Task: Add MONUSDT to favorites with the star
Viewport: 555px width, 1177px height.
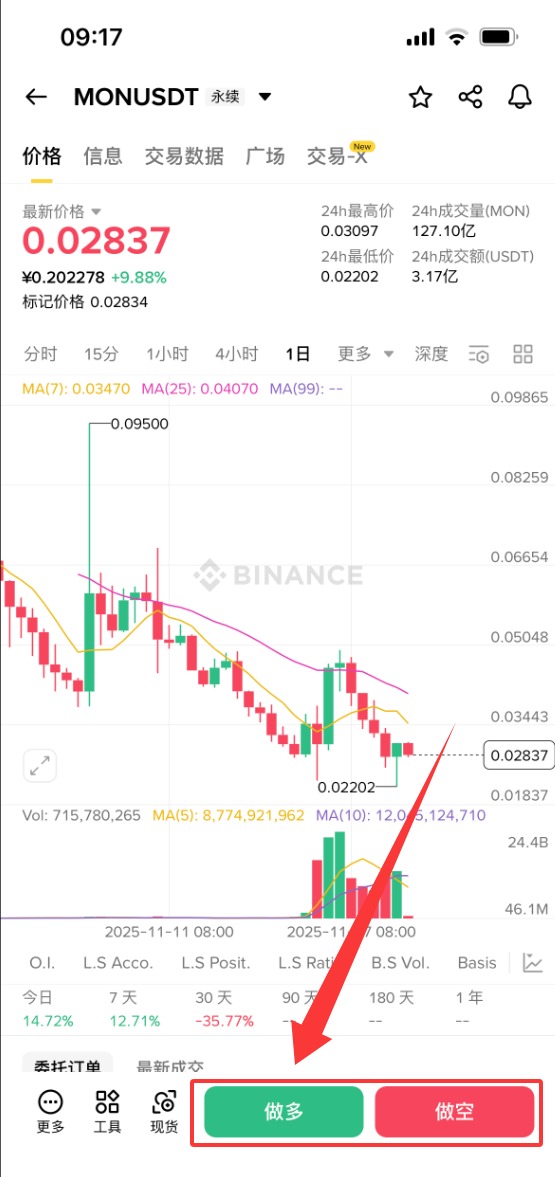Action: 421,97
